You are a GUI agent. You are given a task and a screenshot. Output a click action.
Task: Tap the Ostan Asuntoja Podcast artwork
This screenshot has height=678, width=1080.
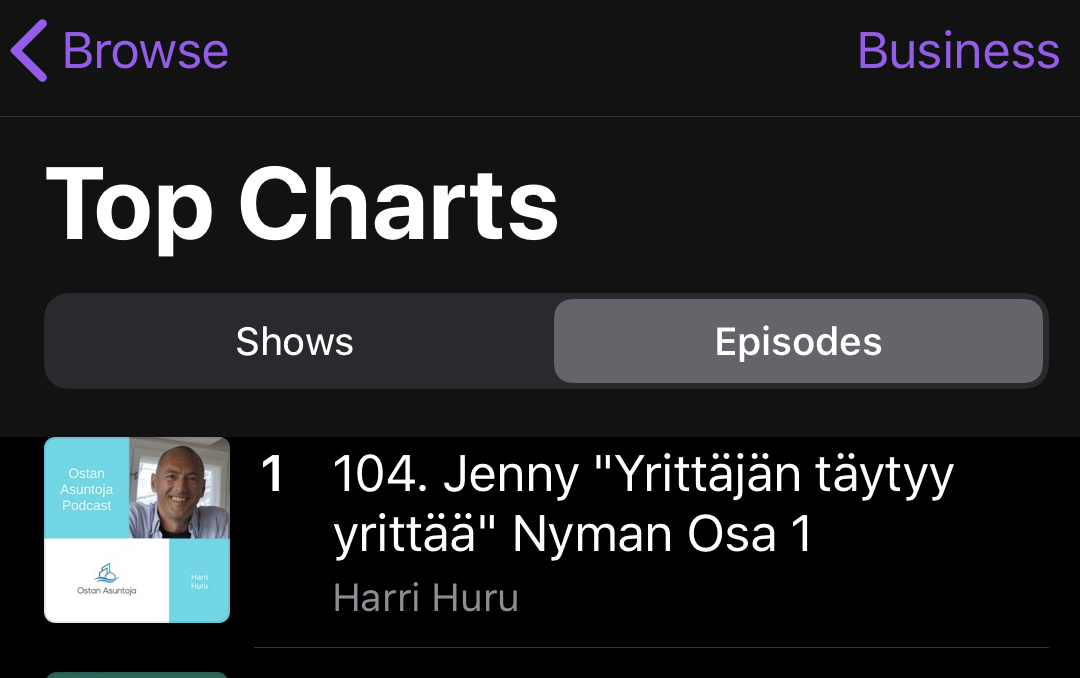[137, 530]
